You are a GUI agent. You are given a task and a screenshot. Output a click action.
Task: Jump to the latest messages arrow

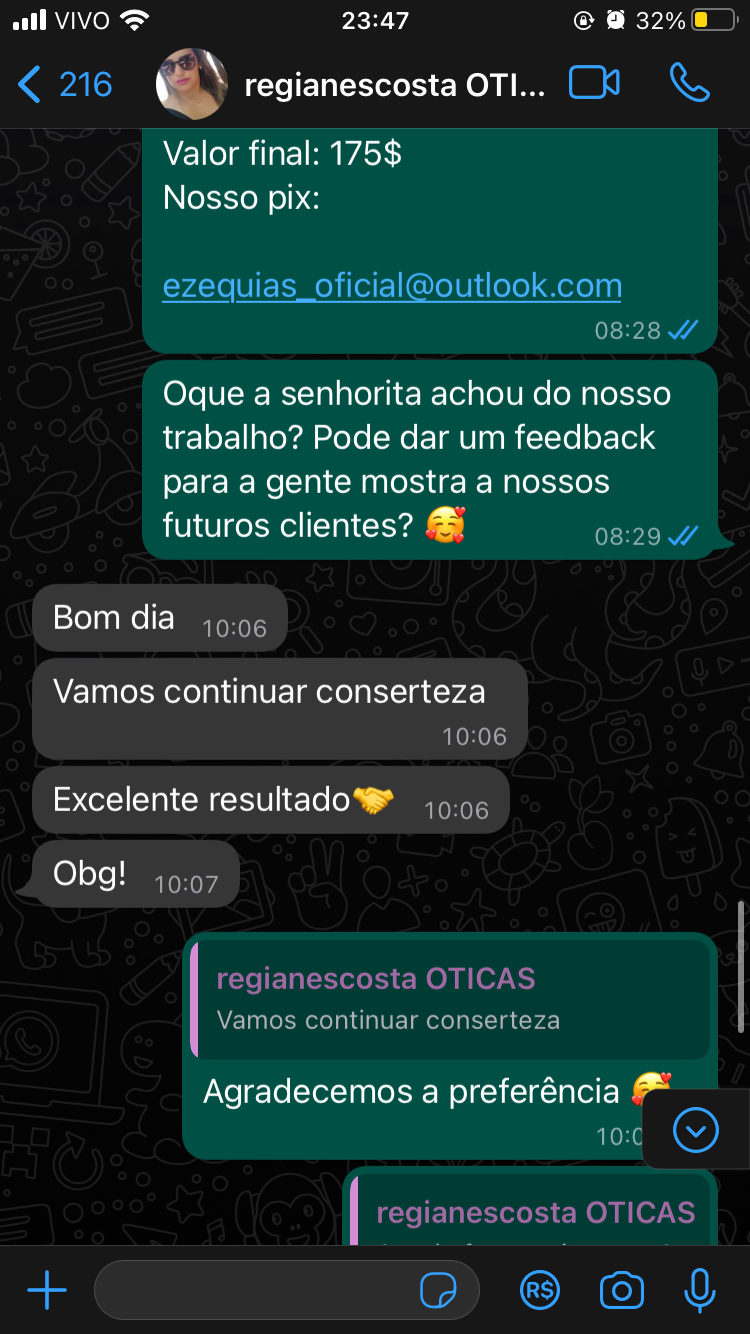pos(696,1130)
